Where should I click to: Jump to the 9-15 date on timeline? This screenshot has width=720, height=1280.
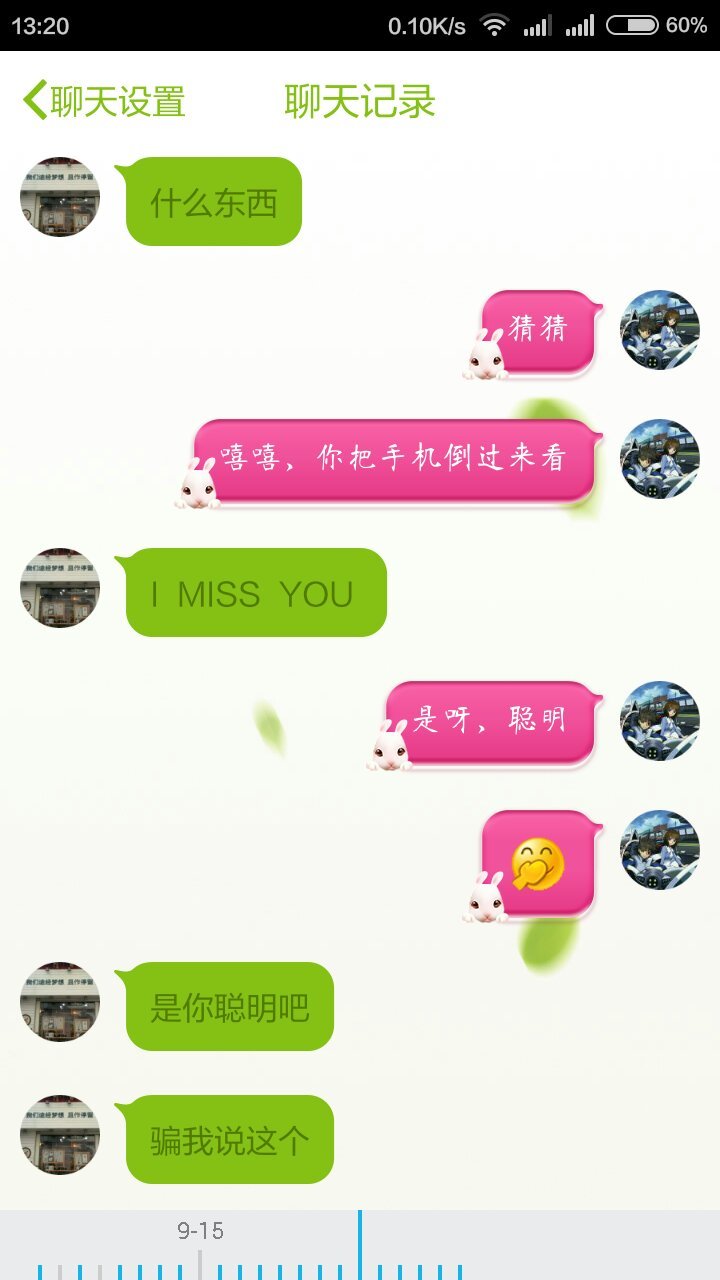(x=200, y=1262)
